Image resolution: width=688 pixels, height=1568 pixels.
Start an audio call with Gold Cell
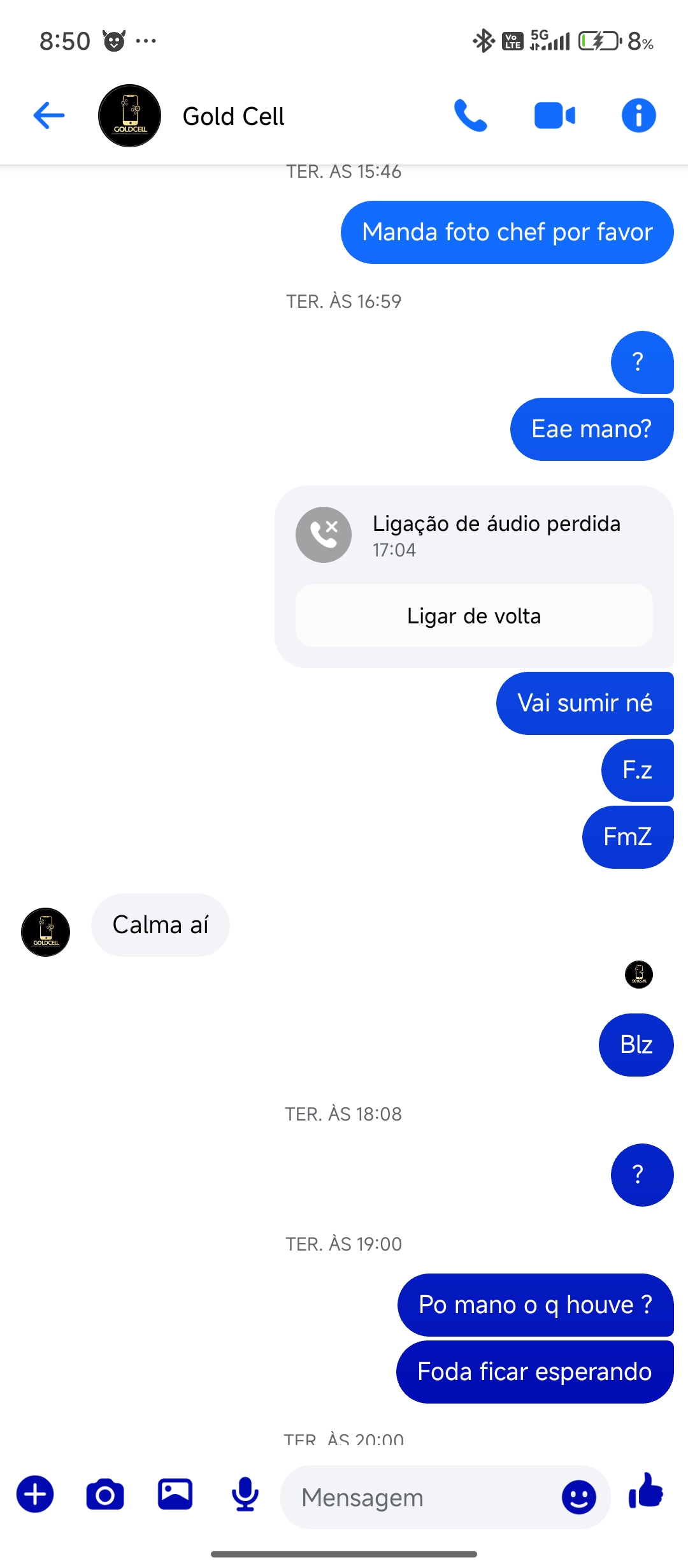tap(470, 116)
